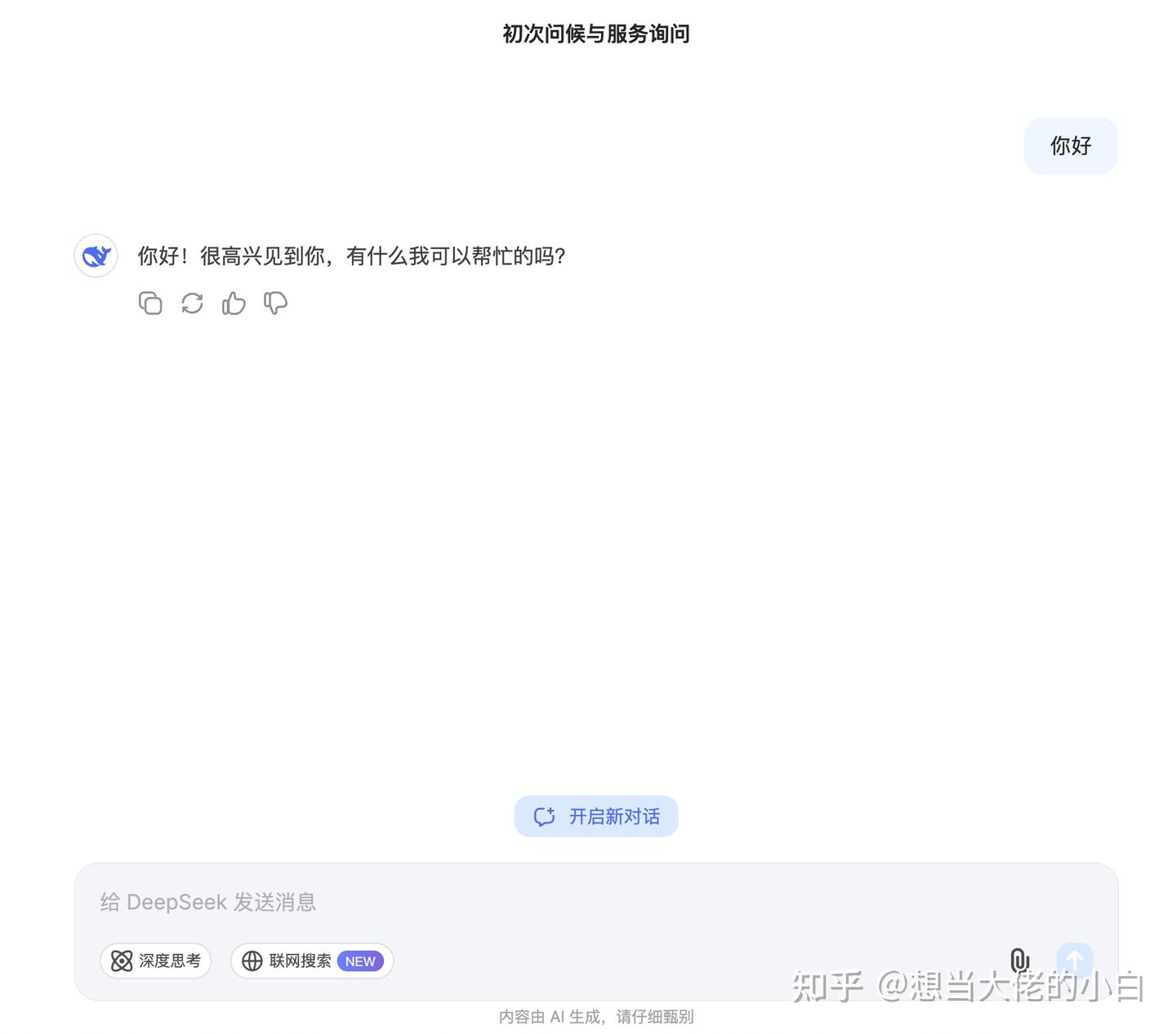The image size is (1176, 1034).
Task: Start a new chat with 开启新对话
Action: click(596, 816)
